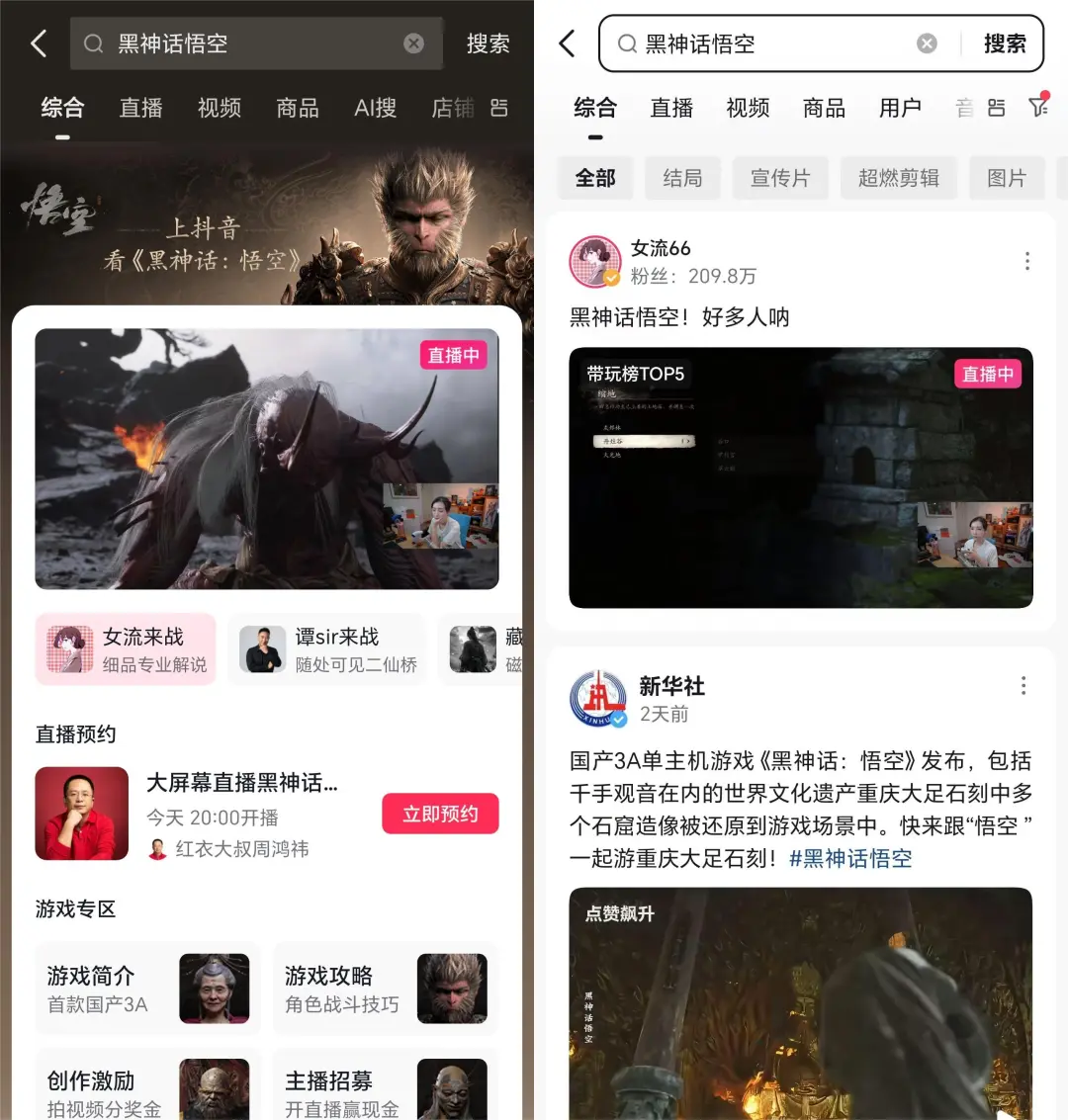Open the overflow menu on 新华社's post

(1023, 686)
